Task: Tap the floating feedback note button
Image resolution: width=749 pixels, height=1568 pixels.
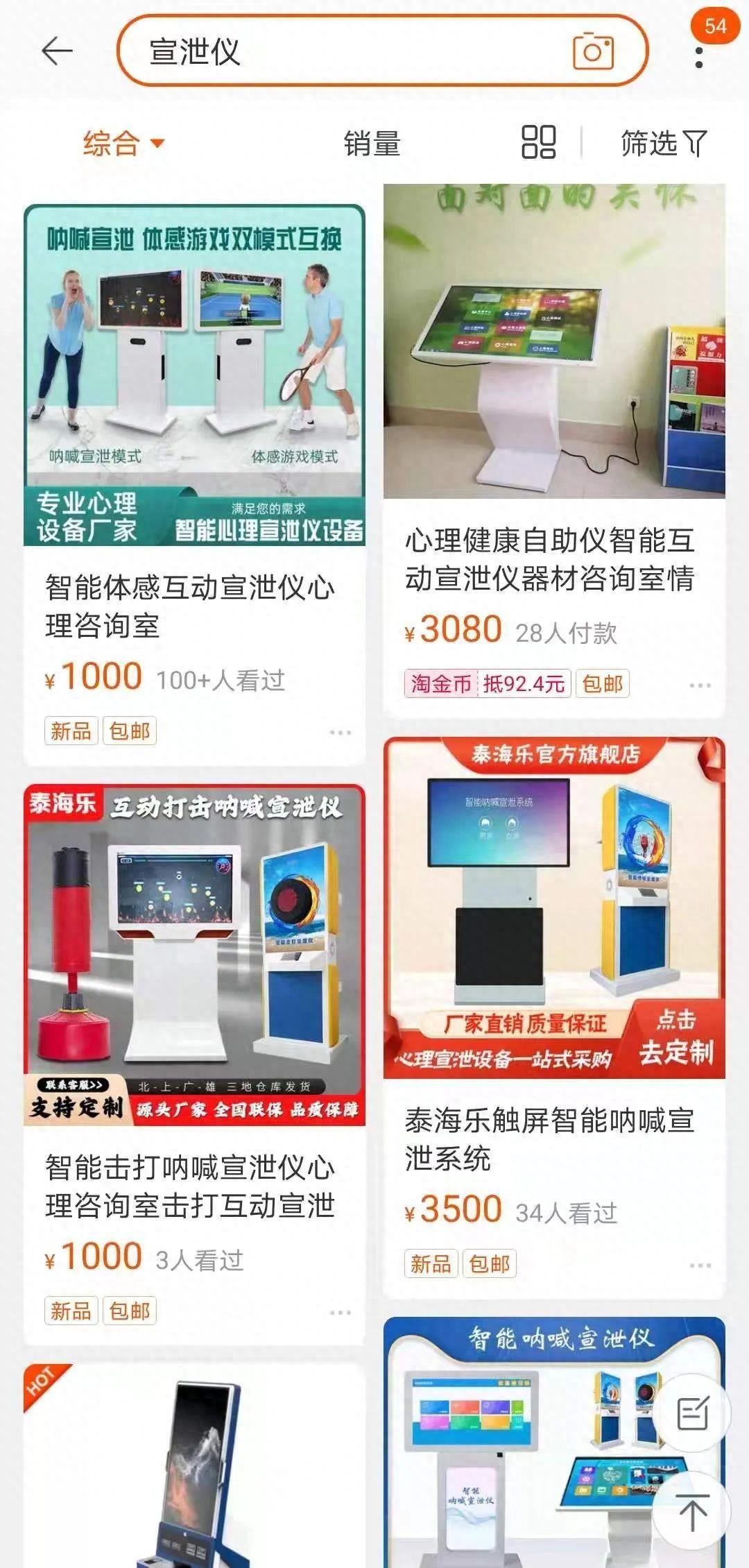Action: (x=692, y=1413)
